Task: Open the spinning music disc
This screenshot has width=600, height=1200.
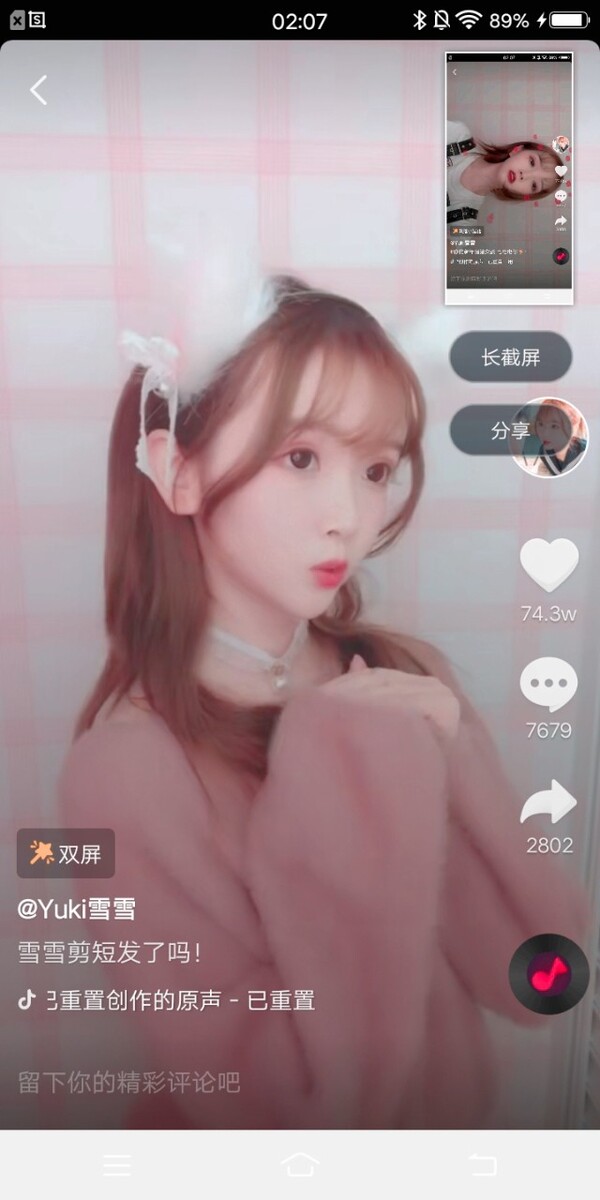Action: click(x=549, y=973)
